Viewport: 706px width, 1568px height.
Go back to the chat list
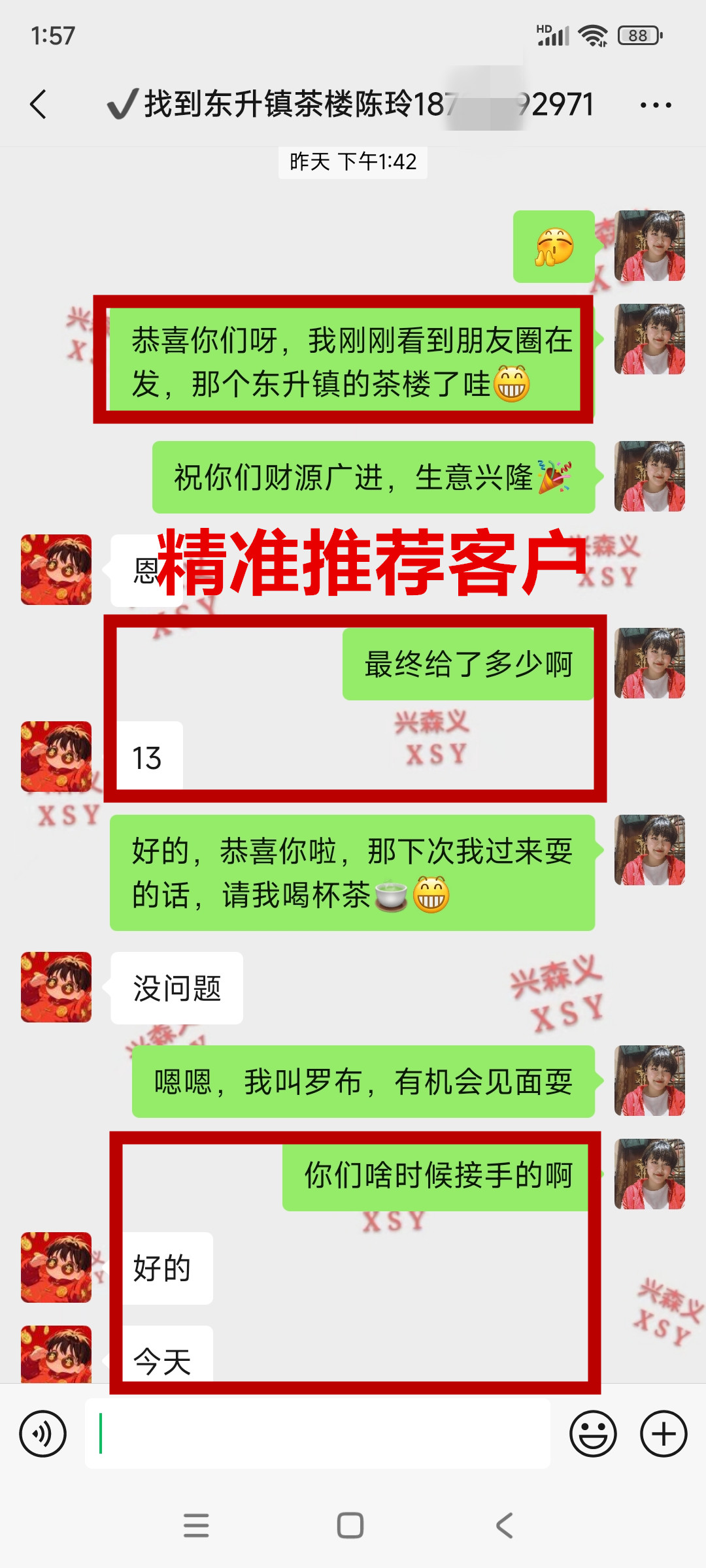pyautogui.click(x=39, y=105)
